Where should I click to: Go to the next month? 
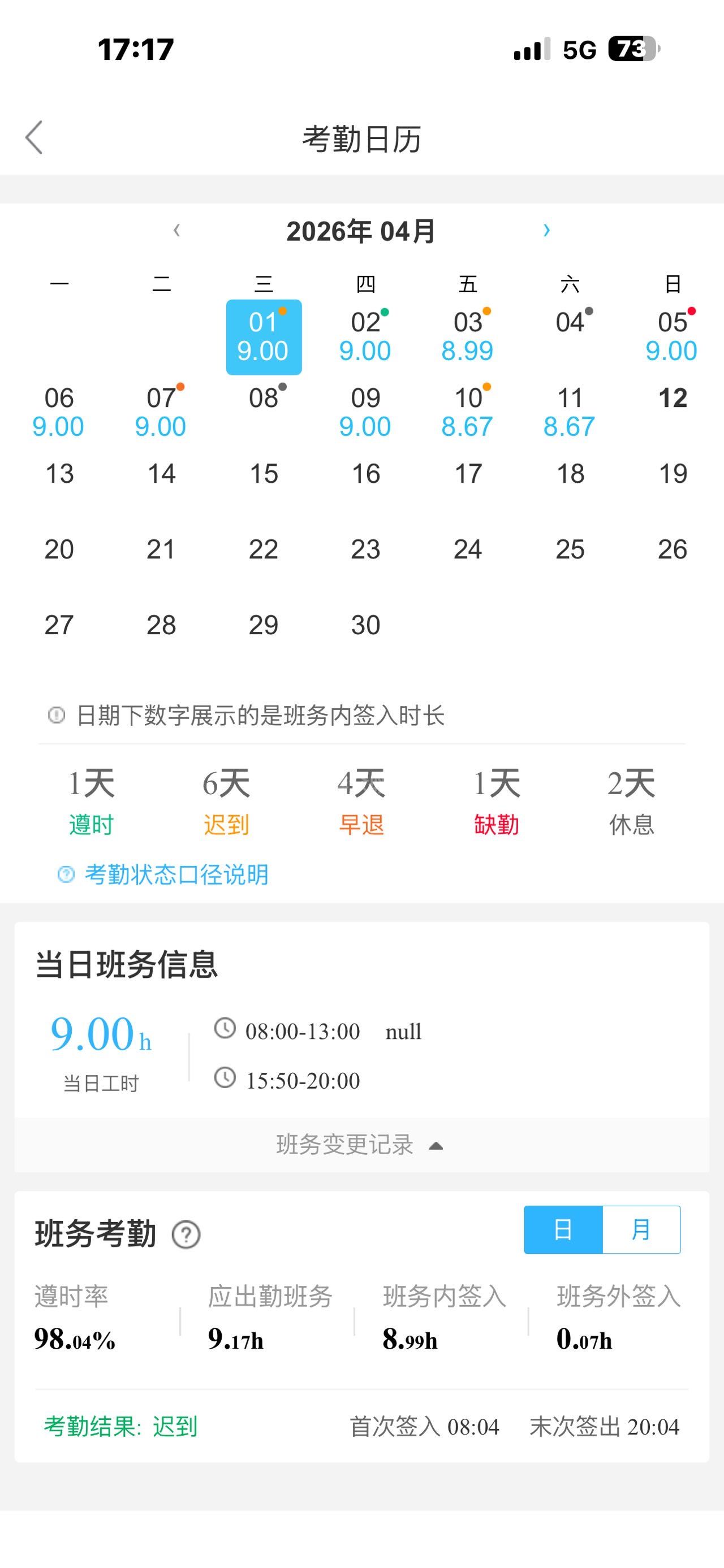[546, 230]
